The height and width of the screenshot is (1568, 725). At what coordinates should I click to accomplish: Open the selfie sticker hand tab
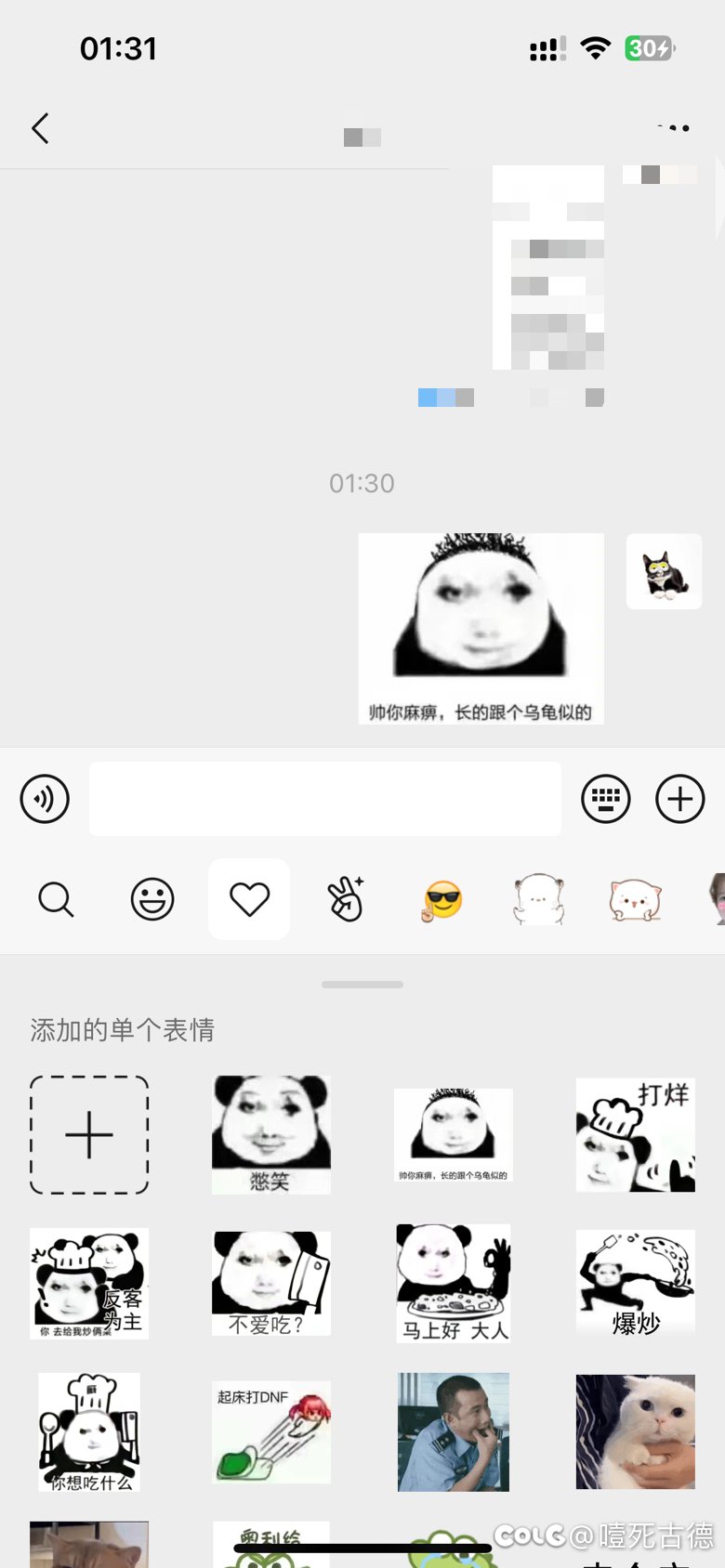(346, 899)
